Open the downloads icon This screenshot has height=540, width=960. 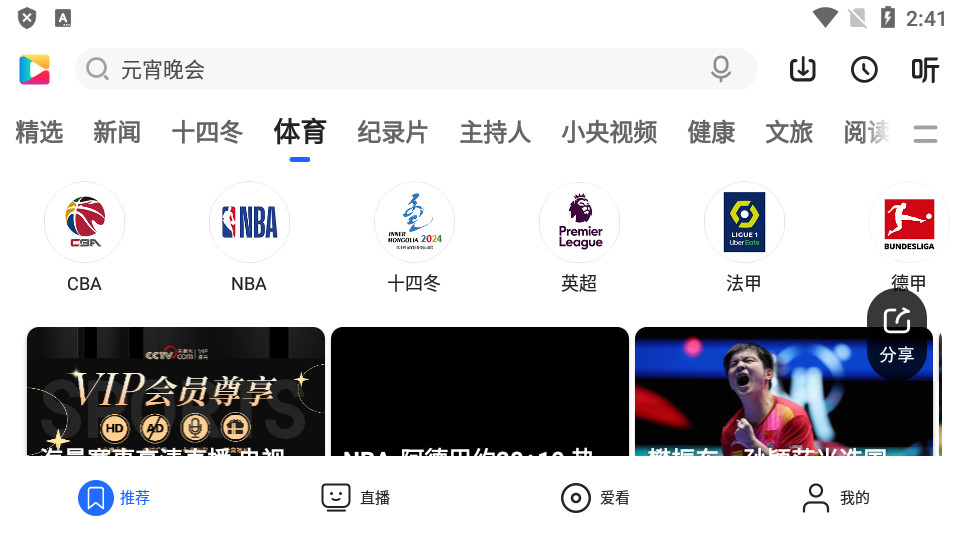pyautogui.click(x=803, y=69)
